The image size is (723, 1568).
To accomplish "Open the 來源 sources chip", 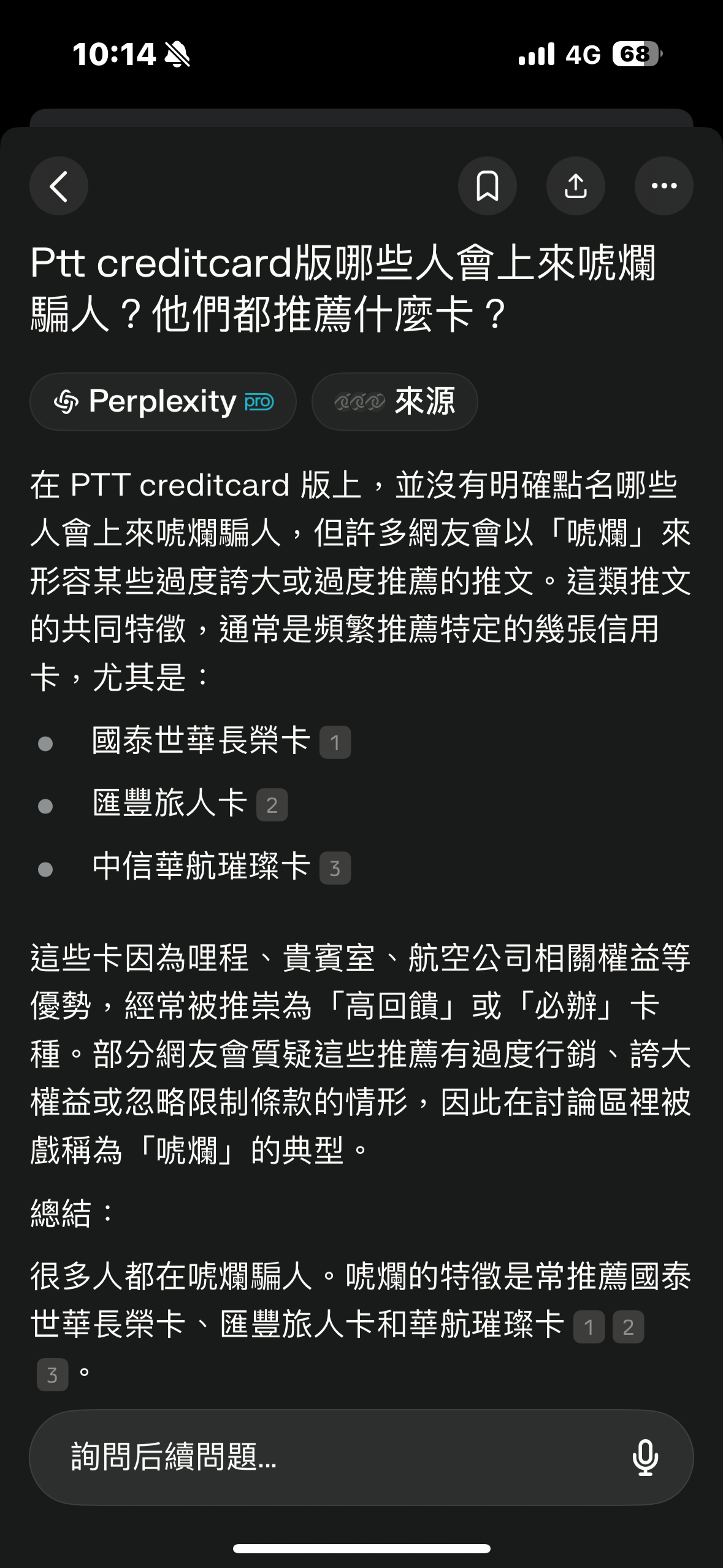I will [x=395, y=402].
